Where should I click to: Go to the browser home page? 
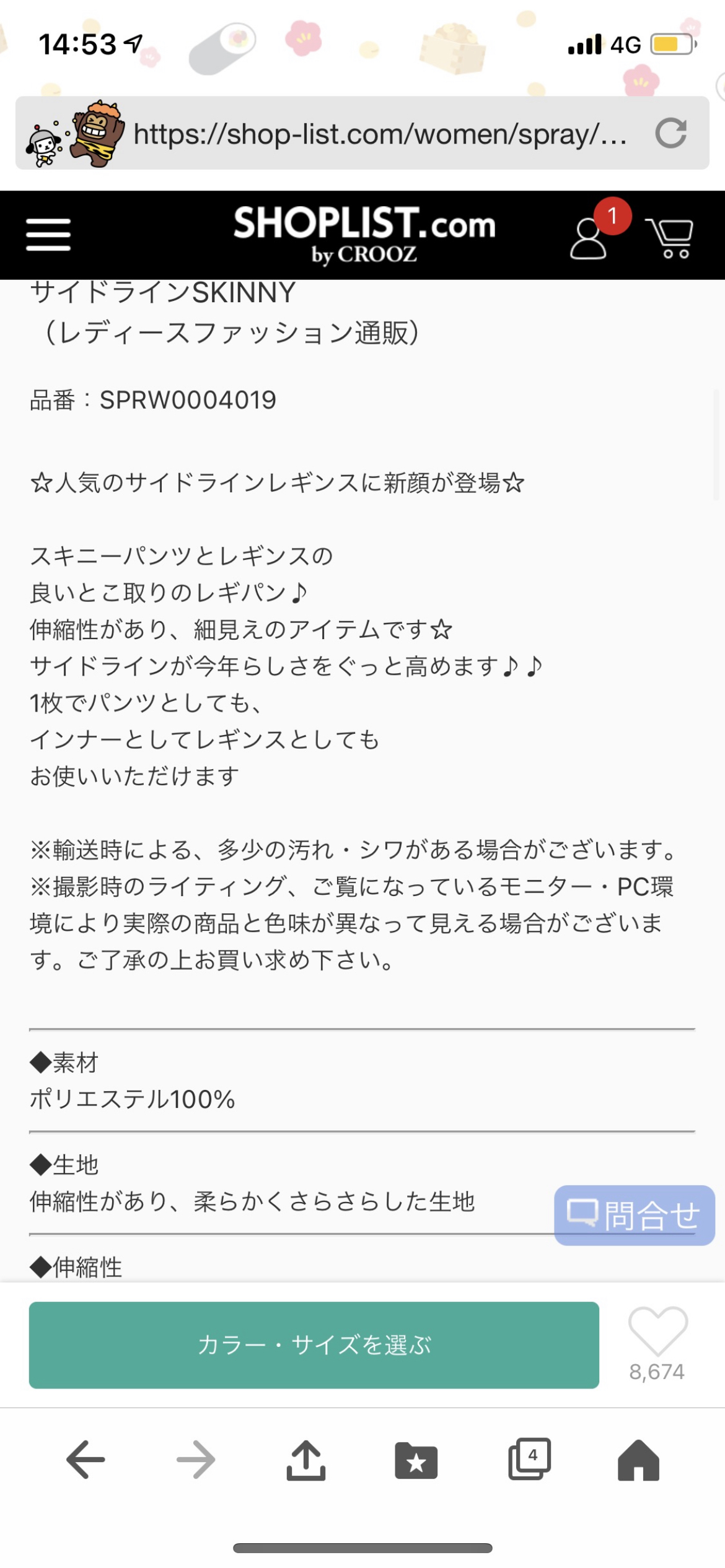pyautogui.click(x=639, y=1460)
